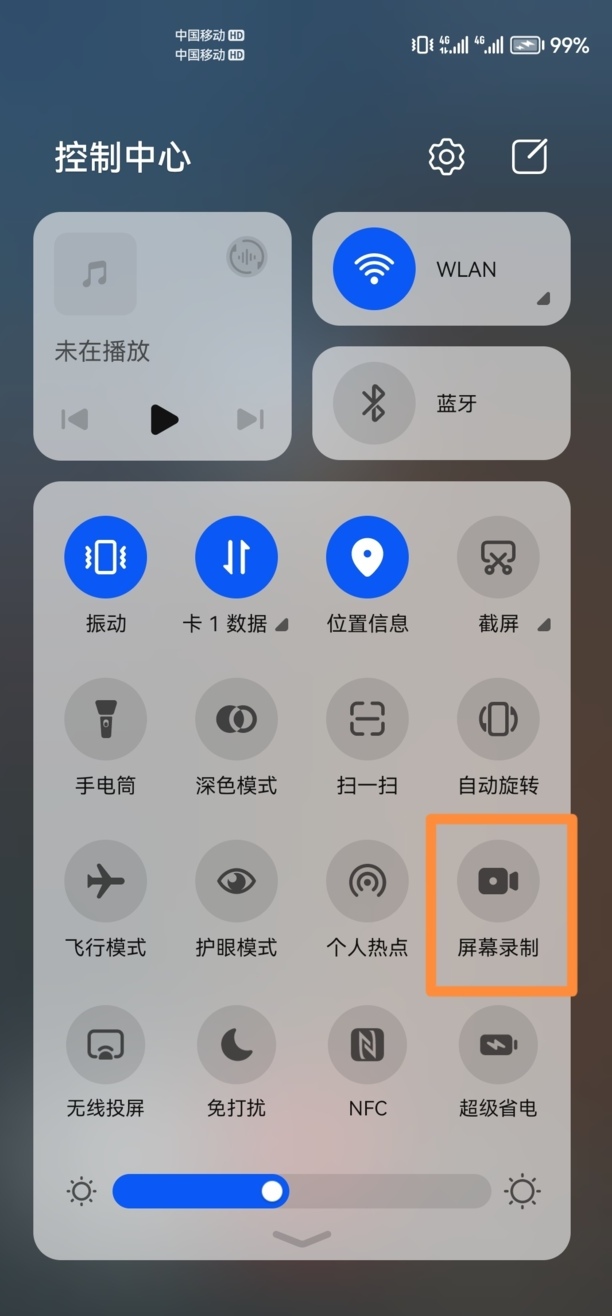This screenshot has height=1316, width=612.
Task: Turn on the flashlight (手电筒)
Action: [x=105, y=719]
